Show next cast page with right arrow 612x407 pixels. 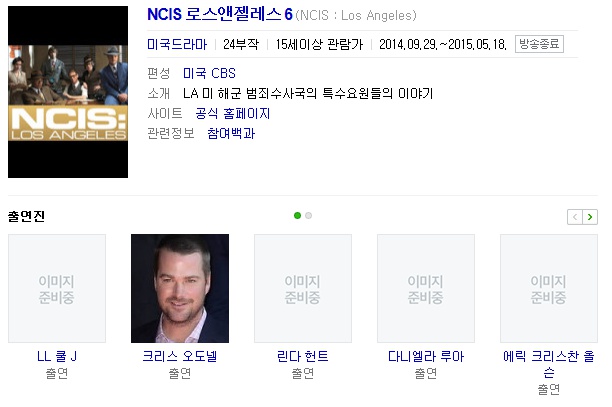(590, 217)
